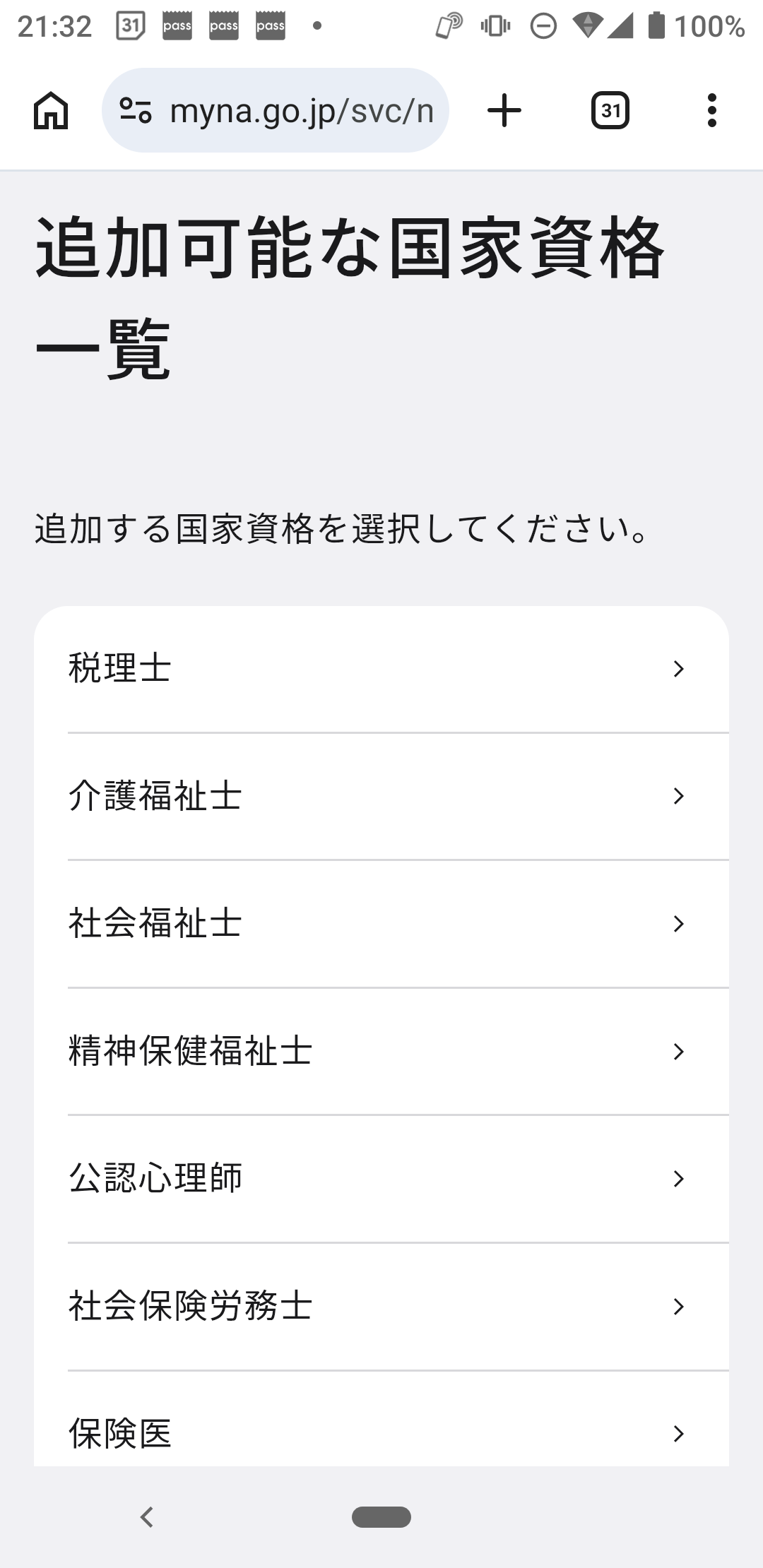Go back with the system back arrow
This screenshot has height=1568, width=763.
147,1516
